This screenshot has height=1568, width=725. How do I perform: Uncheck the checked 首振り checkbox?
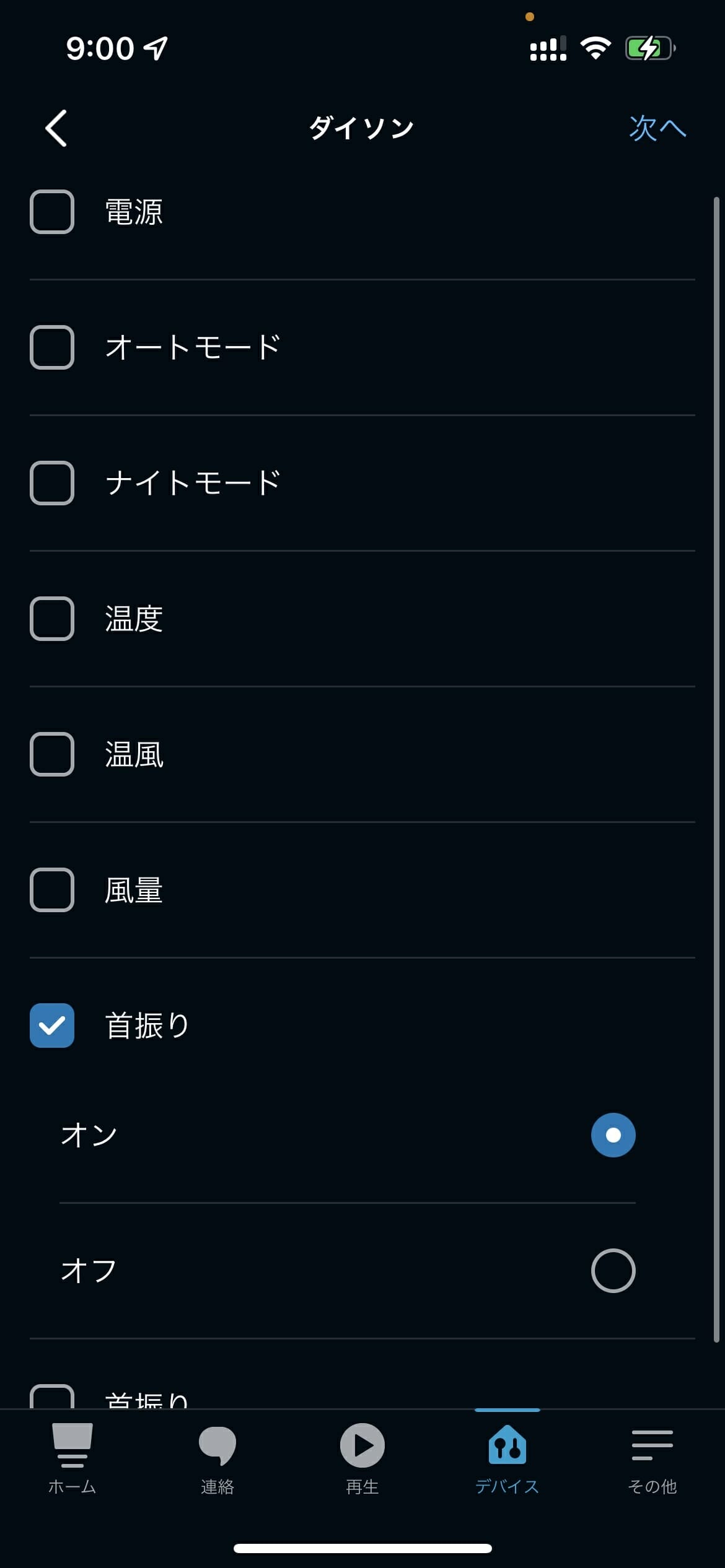tap(52, 1026)
